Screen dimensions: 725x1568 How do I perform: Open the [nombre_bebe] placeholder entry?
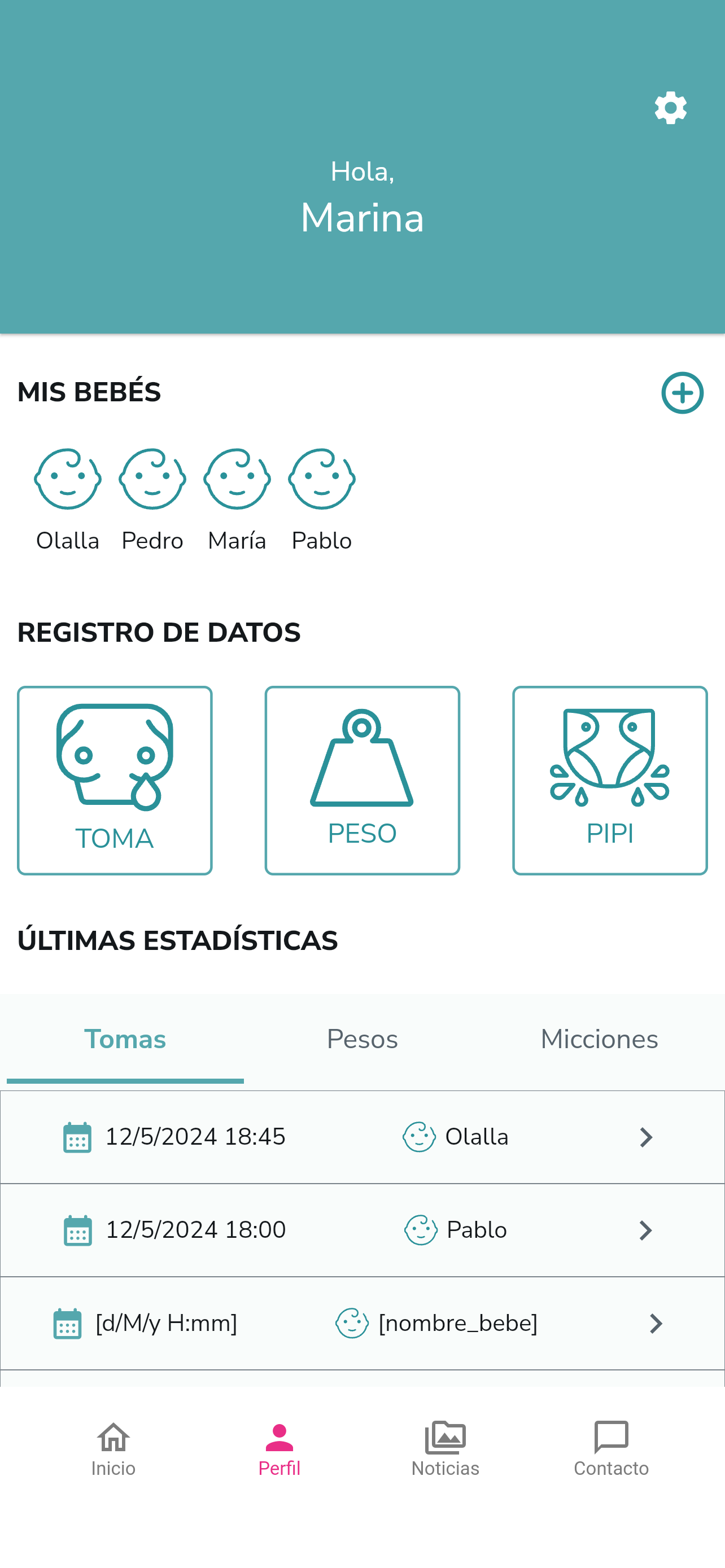tap(362, 1323)
